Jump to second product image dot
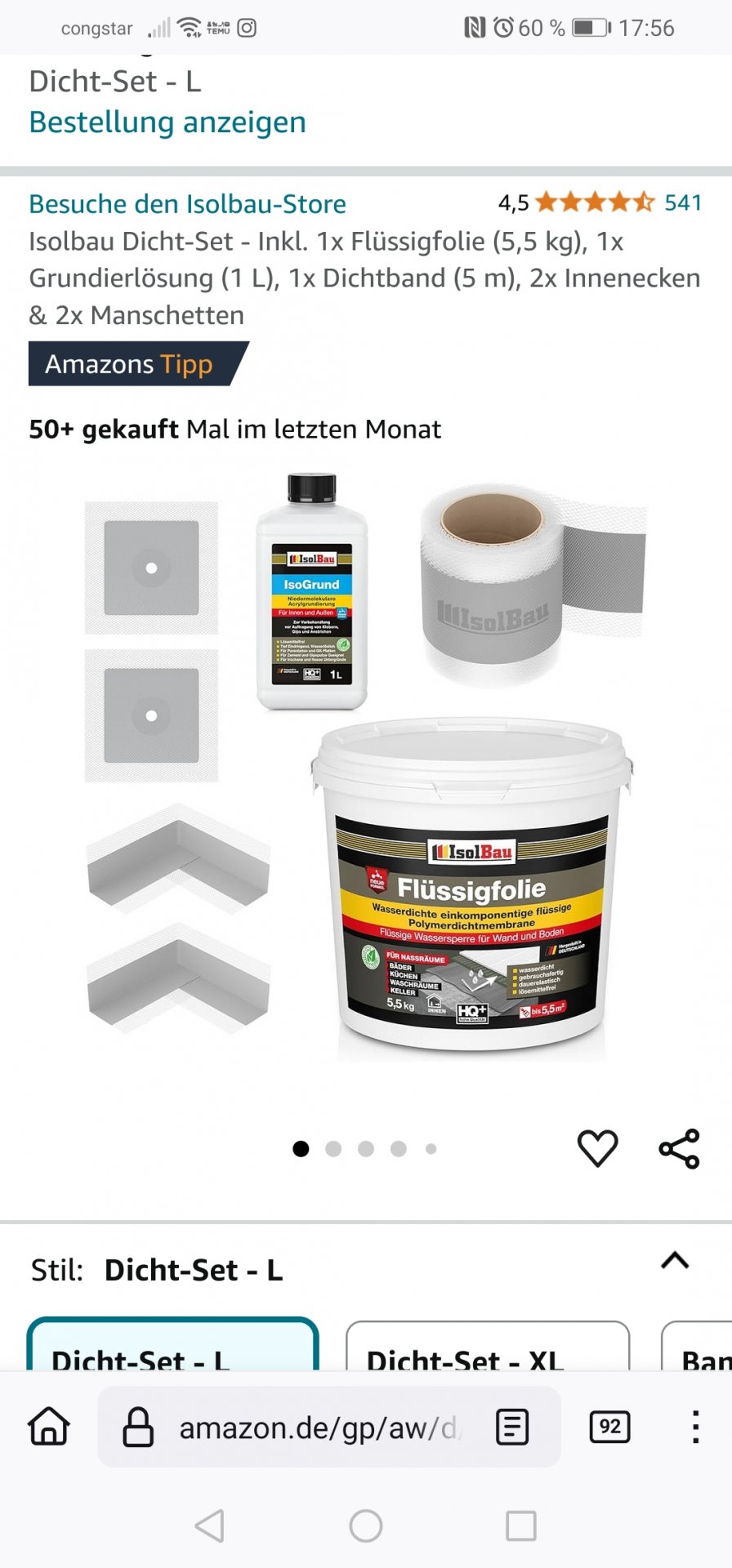Image resolution: width=732 pixels, height=1568 pixels. point(333,1149)
